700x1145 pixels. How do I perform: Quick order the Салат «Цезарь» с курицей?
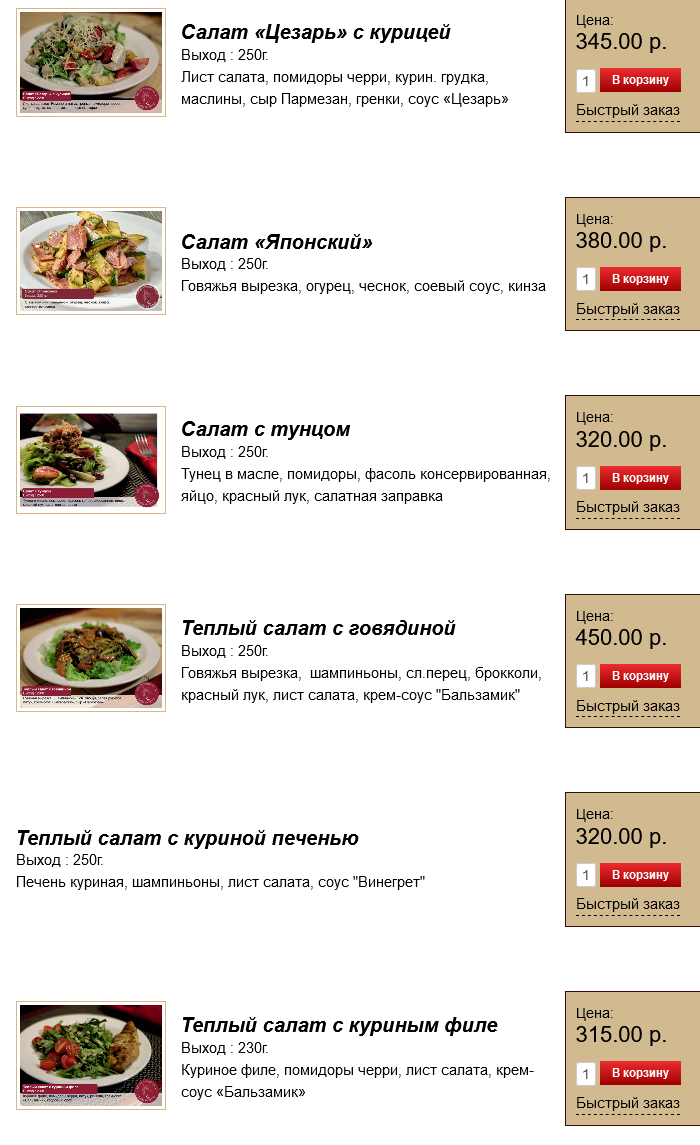[x=627, y=111]
